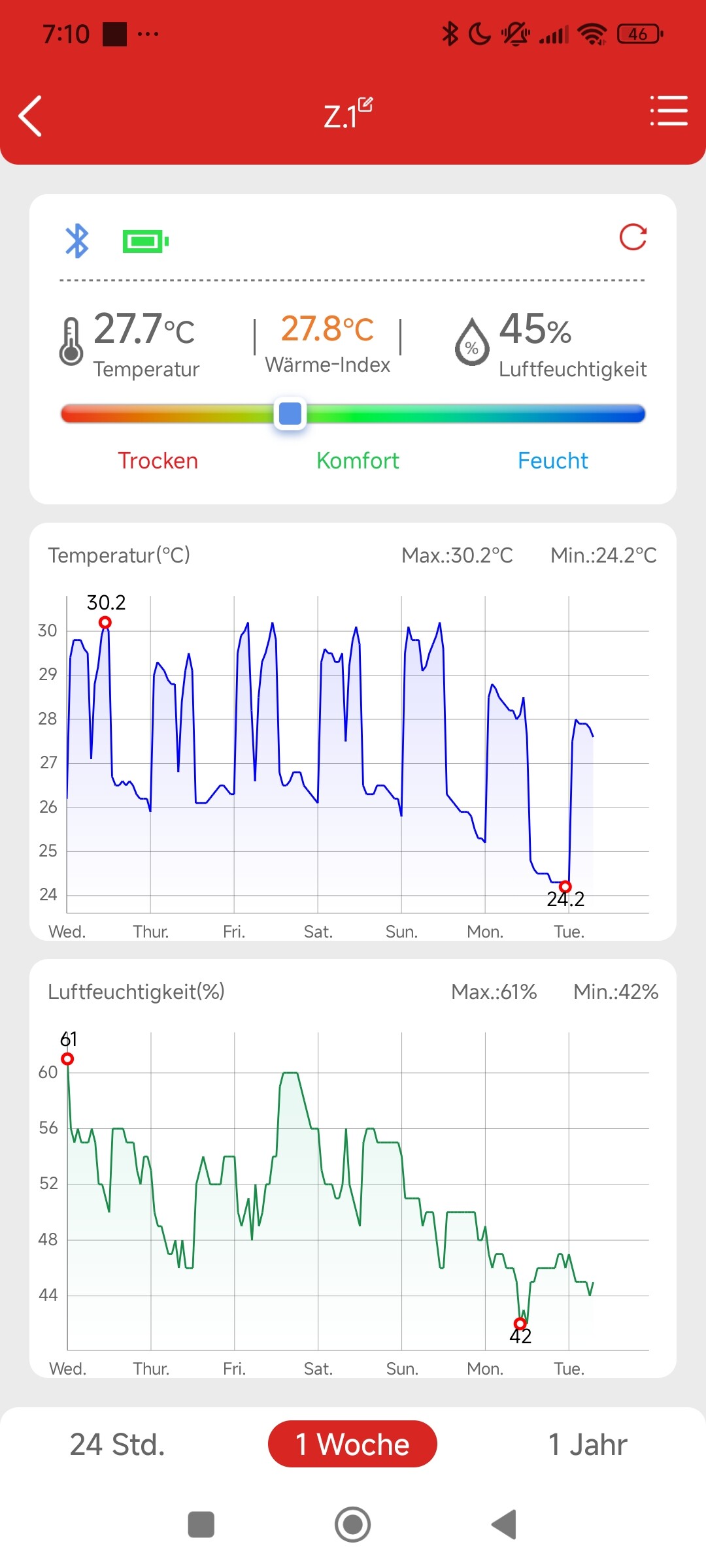Refresh sensor data with the red reload icon
The image size is (706, 1568).
633,237
